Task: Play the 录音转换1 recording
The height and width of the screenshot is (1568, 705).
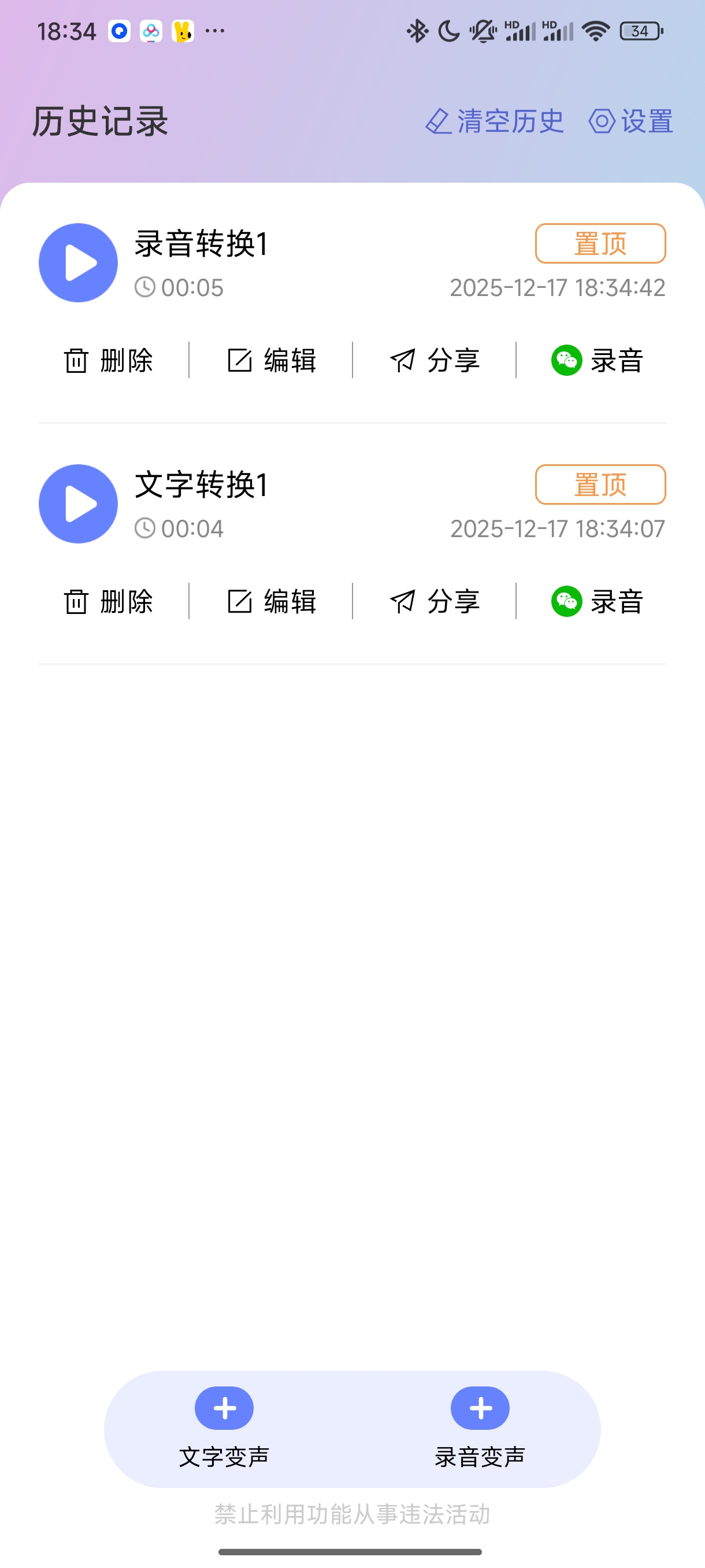Action: click(x=78, y=262)
